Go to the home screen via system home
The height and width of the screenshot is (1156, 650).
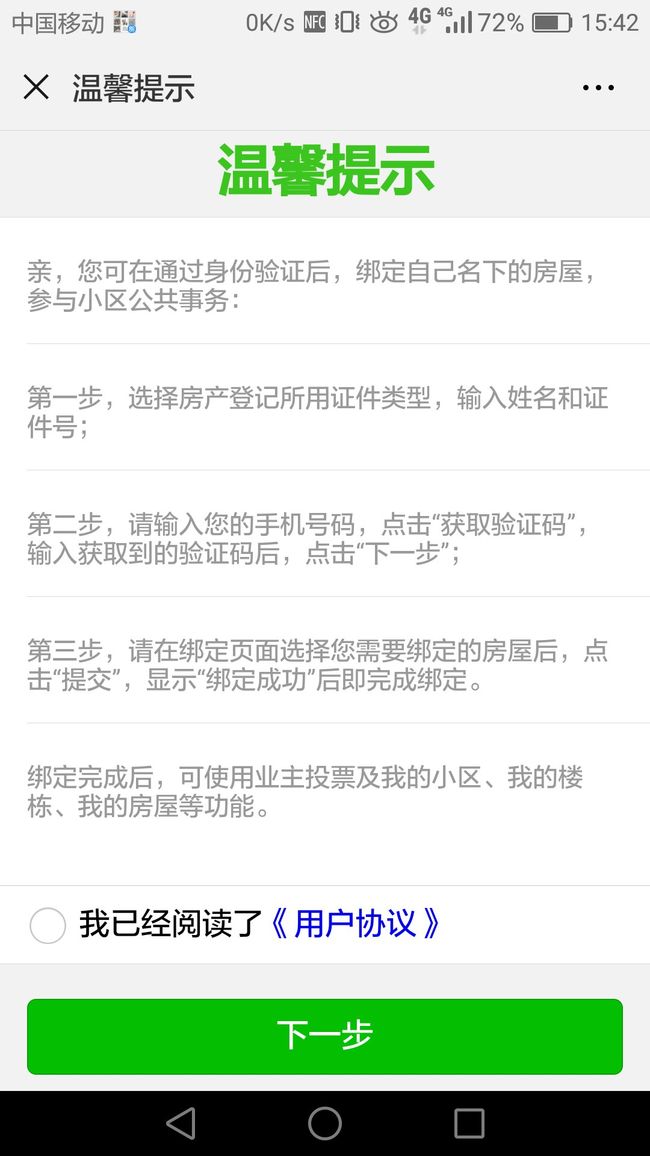point(325,1124)
